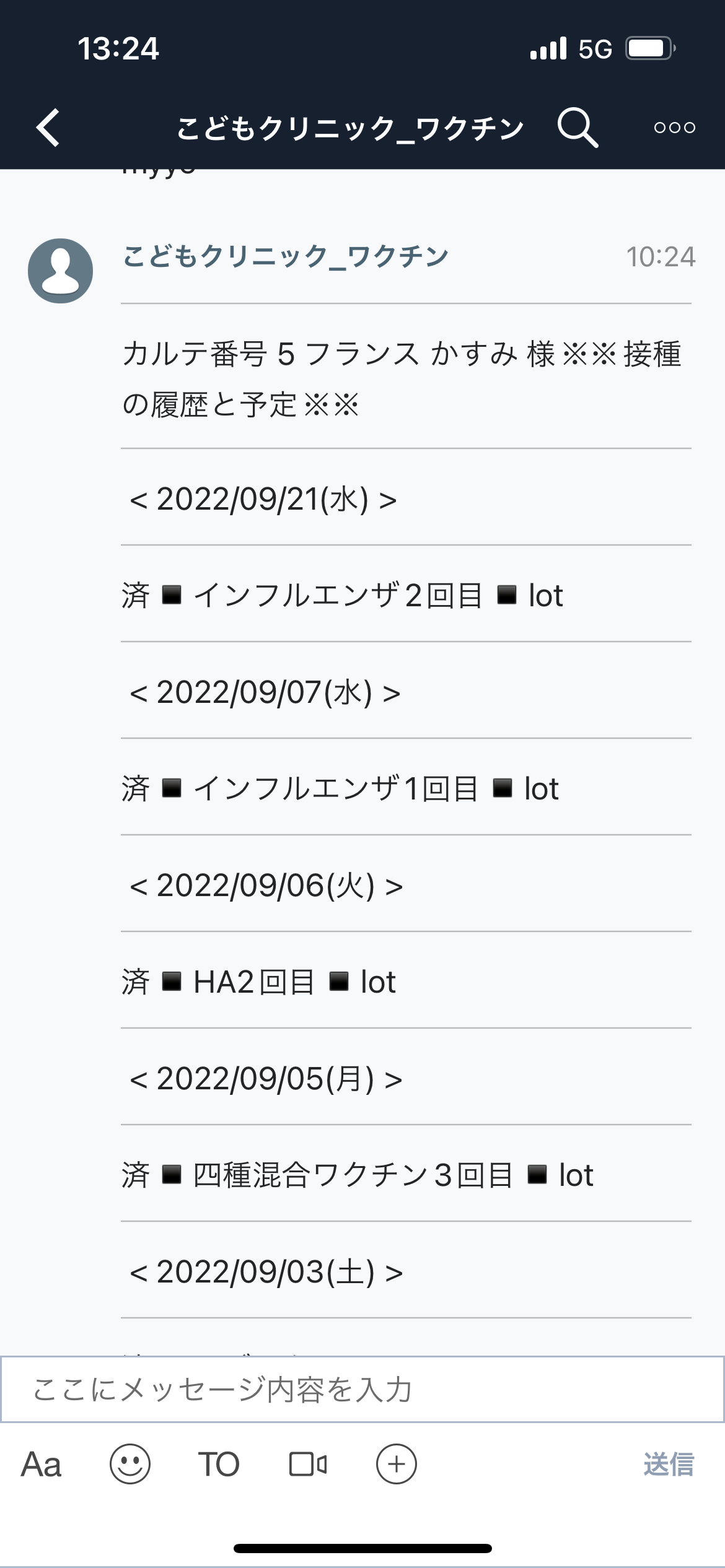Tap the 送信 send button
Screen dimensions: 725x1568
pos(669,1465)
